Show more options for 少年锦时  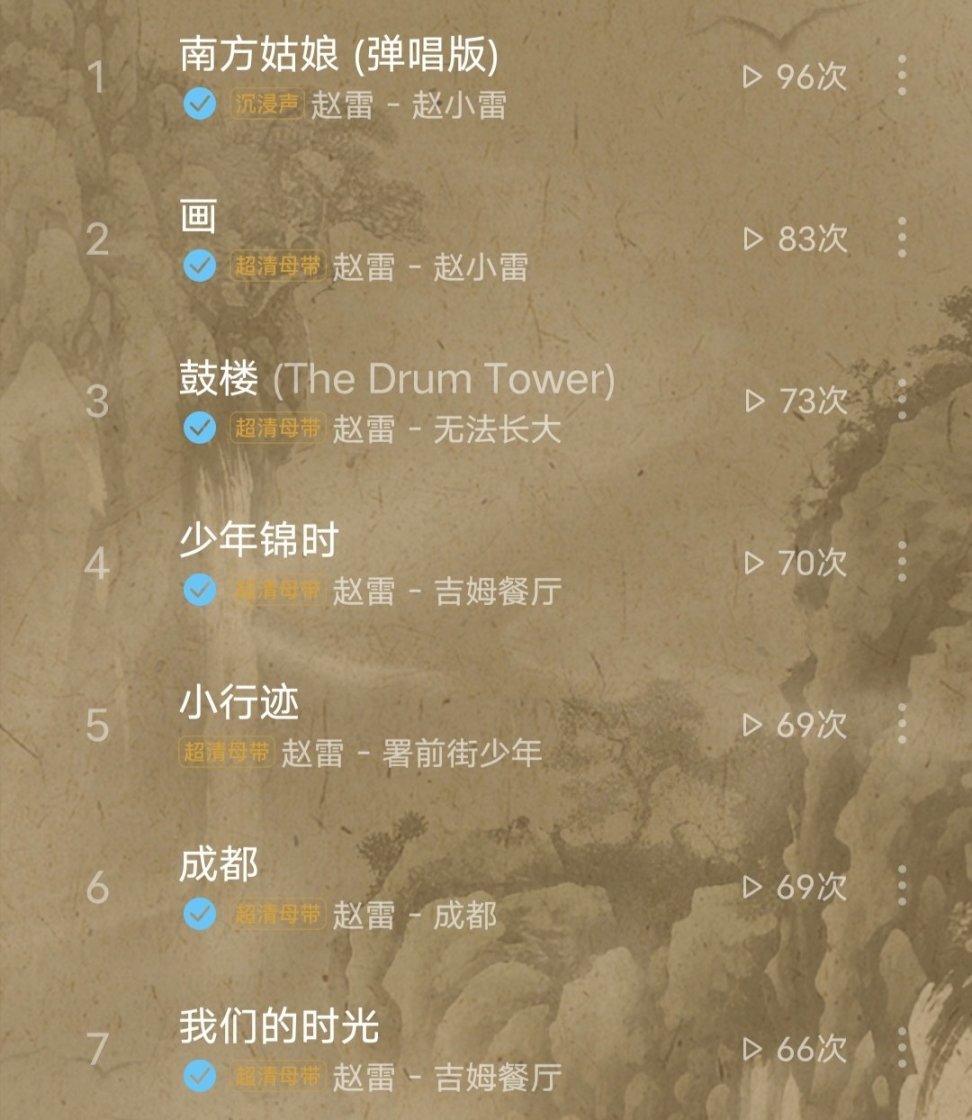[x=902, y=562]
